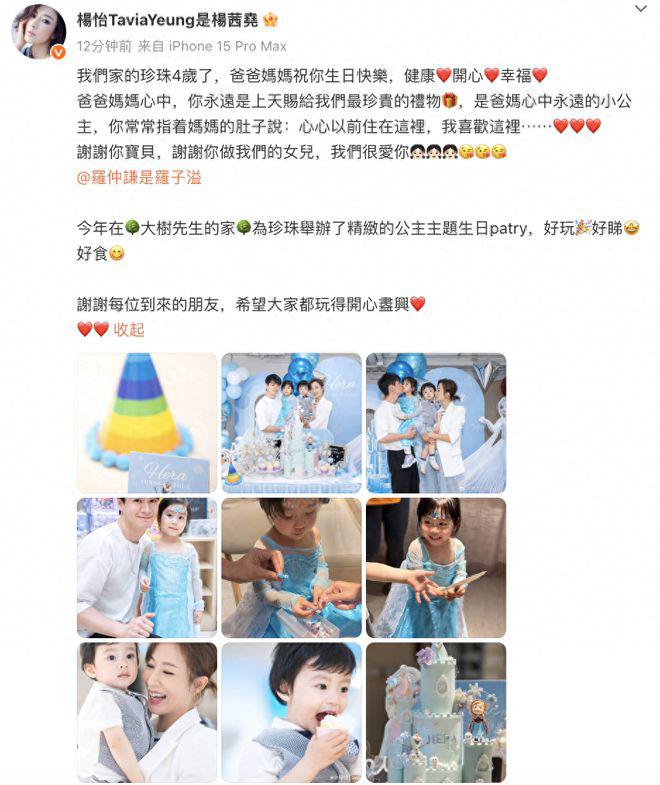Open the photo of smiling girl with face paint

[x=436, y=568]
